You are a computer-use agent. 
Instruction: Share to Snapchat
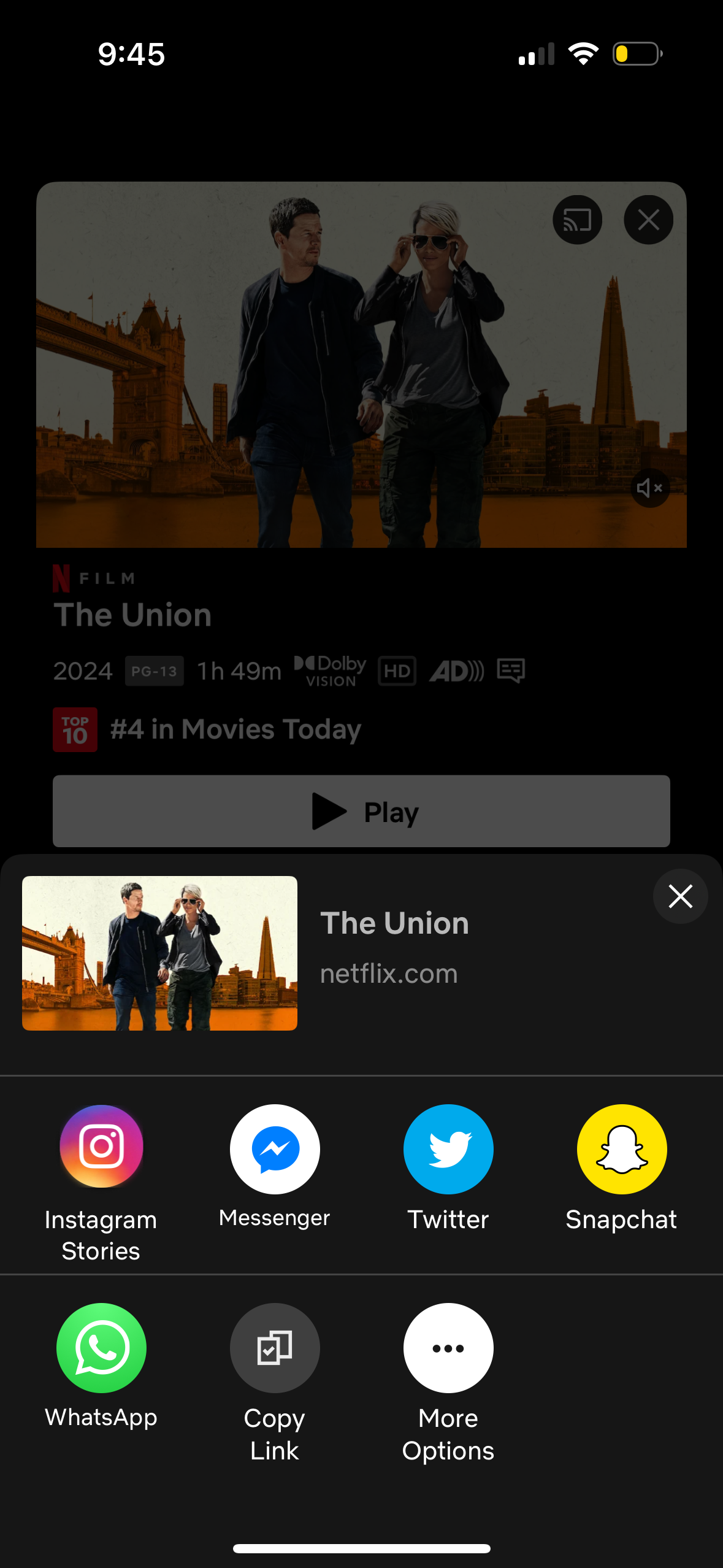pos(622,1148)
